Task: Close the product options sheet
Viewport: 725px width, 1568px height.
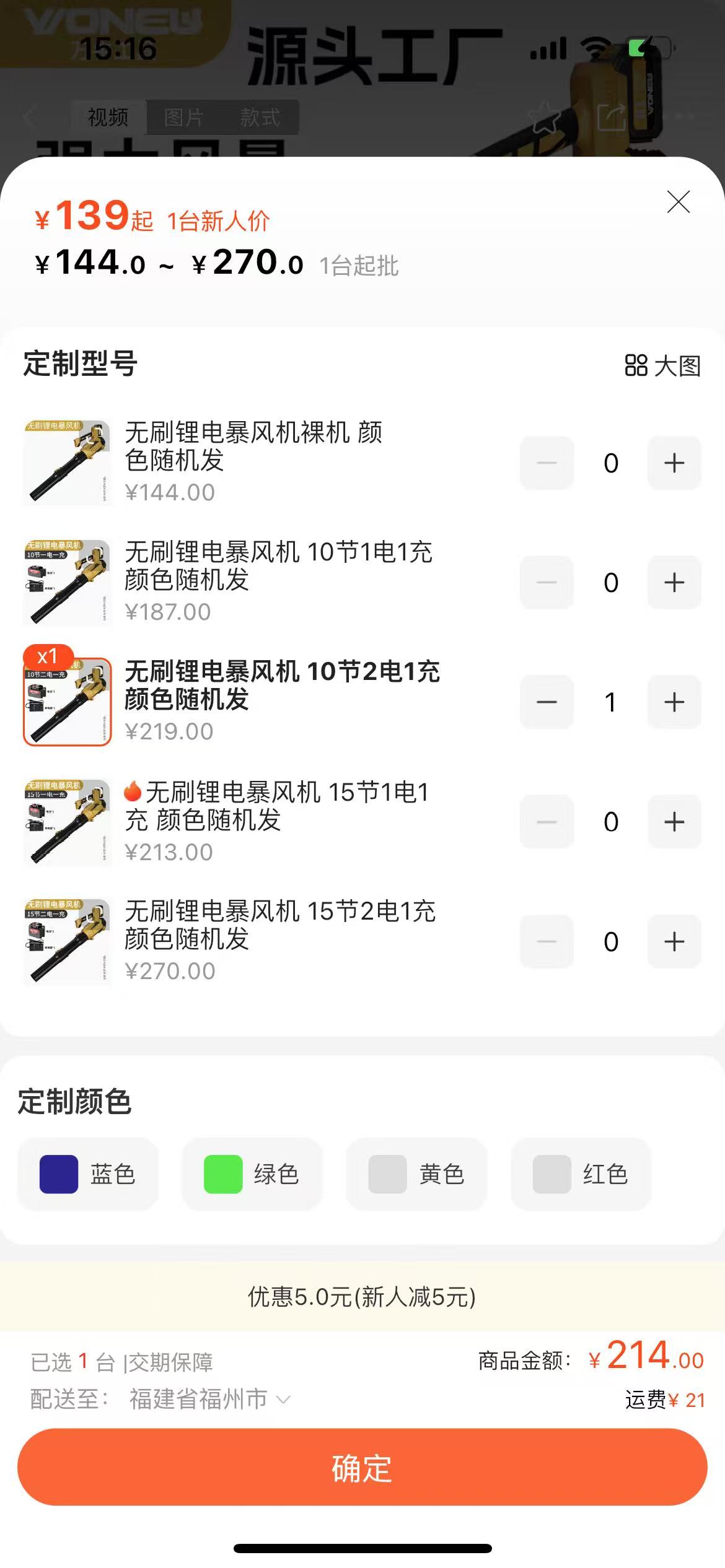Action: [678, 202]
